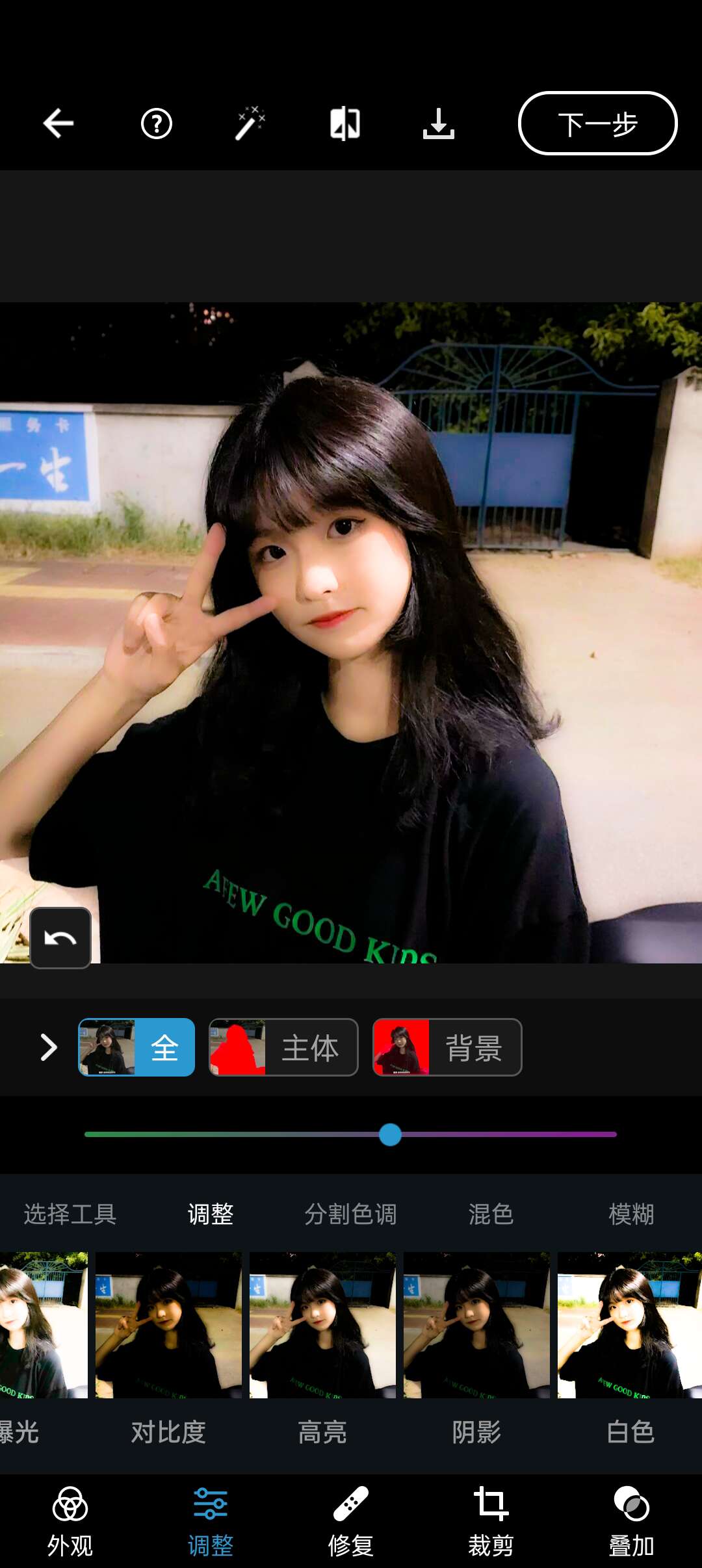Compare with the original image

pyautogui.click(x=344, y=124)
